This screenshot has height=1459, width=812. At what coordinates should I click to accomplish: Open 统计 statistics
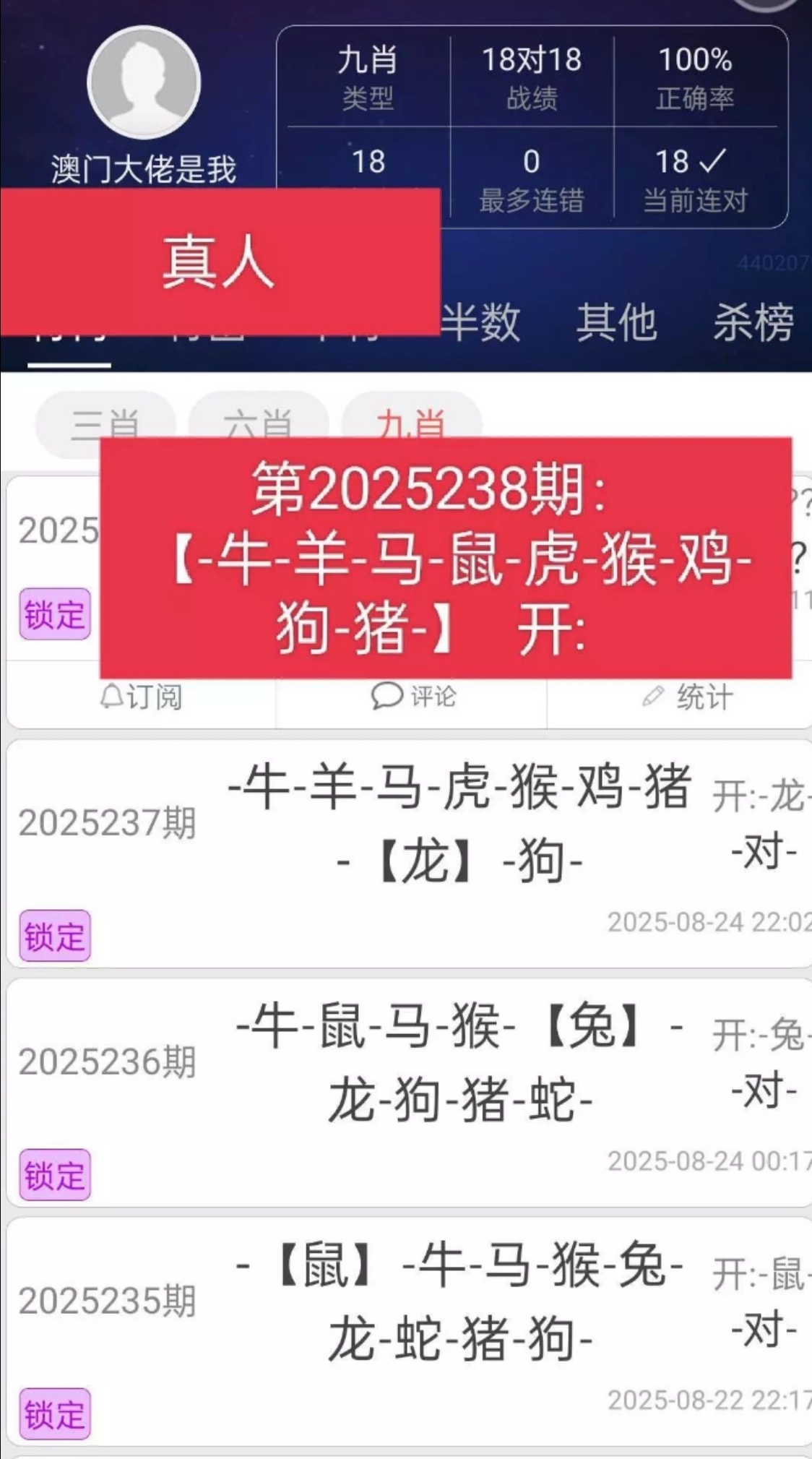click(x=687, y=697)
